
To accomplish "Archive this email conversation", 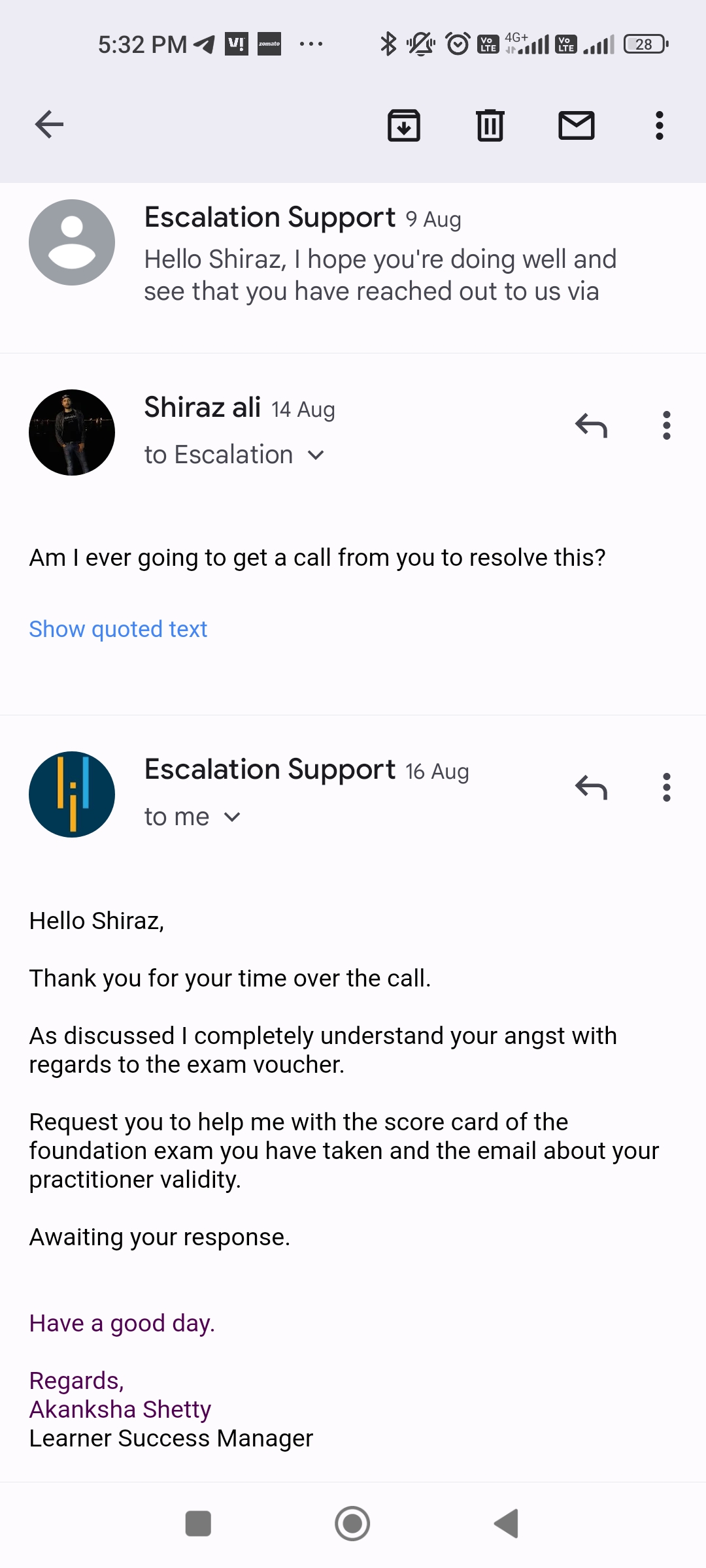I will tap(404, 125).
